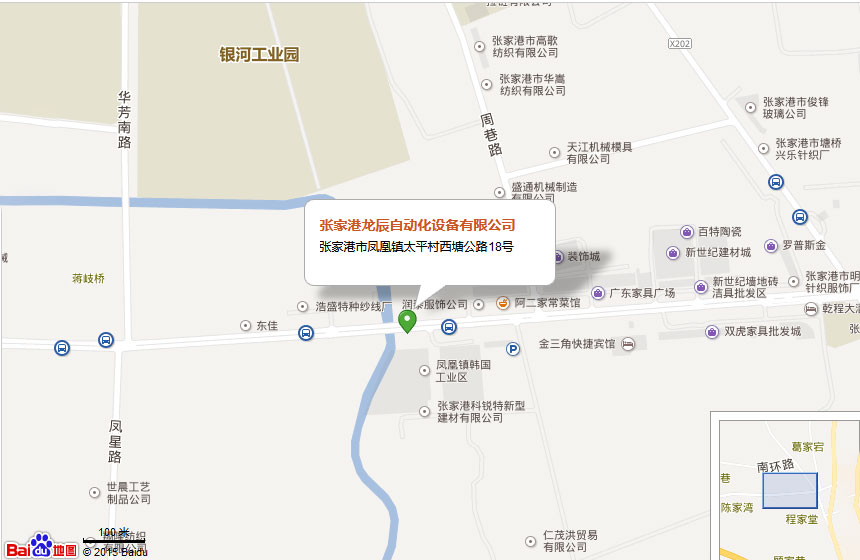This screenshot has height=560, width=860.
Task: Select the 新世纪建材城 marker
Action: coord(673,253)
